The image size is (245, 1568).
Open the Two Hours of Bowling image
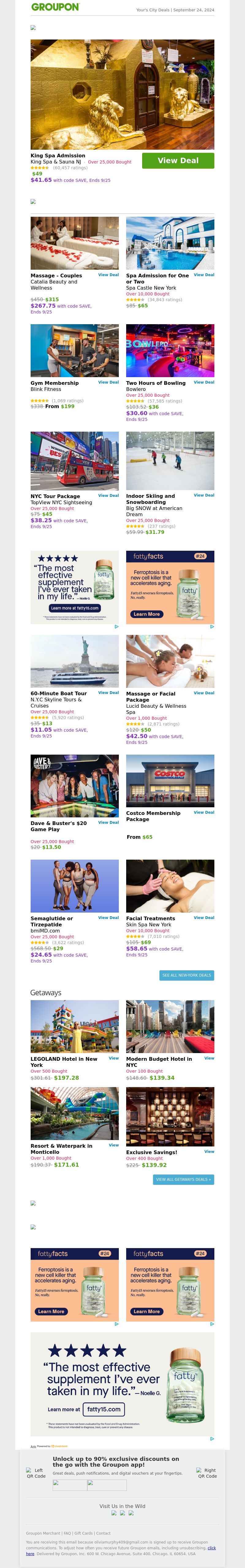click(x=170, y=351)
